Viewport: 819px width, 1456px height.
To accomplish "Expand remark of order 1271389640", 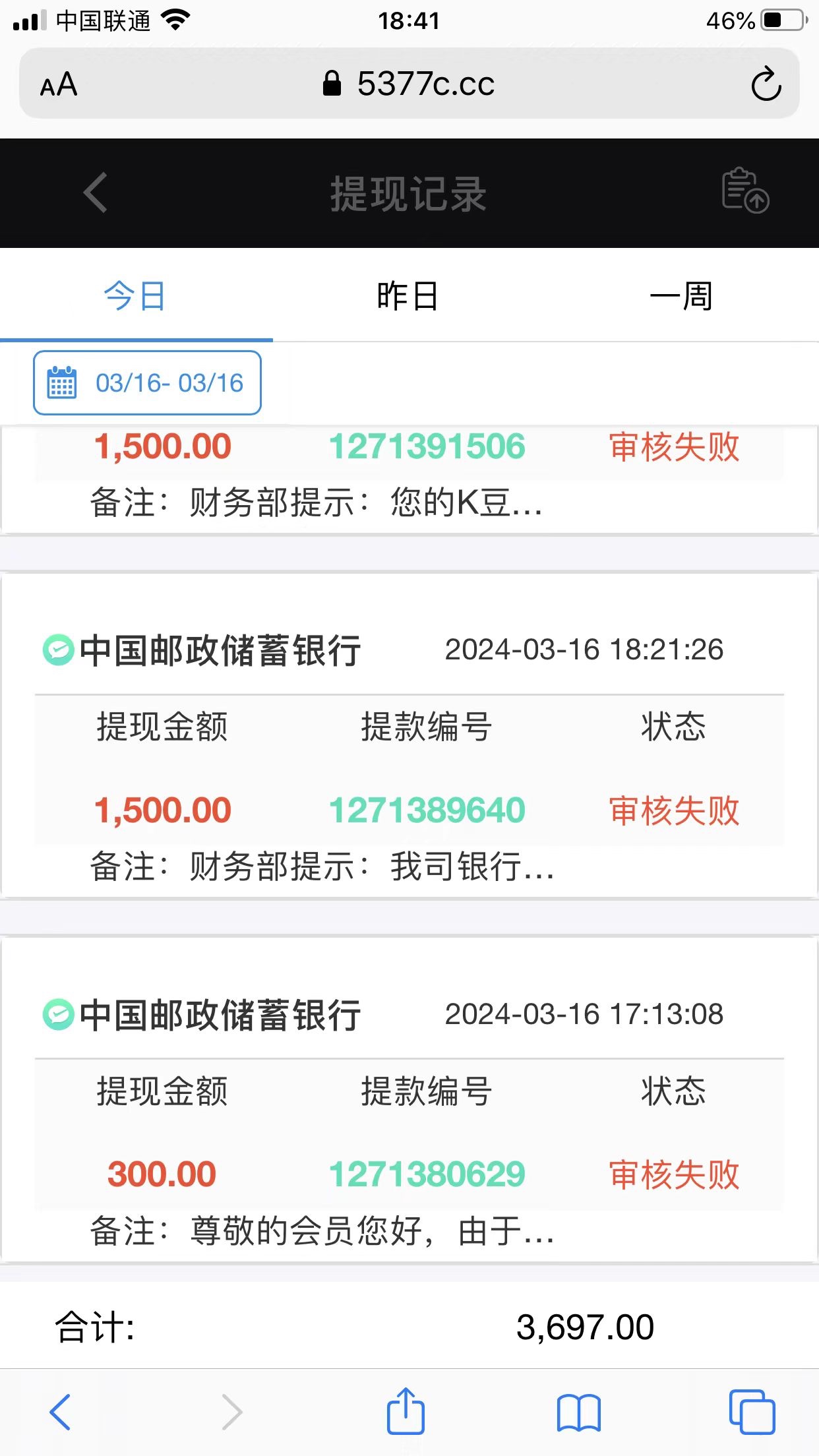I will point(321,869).
